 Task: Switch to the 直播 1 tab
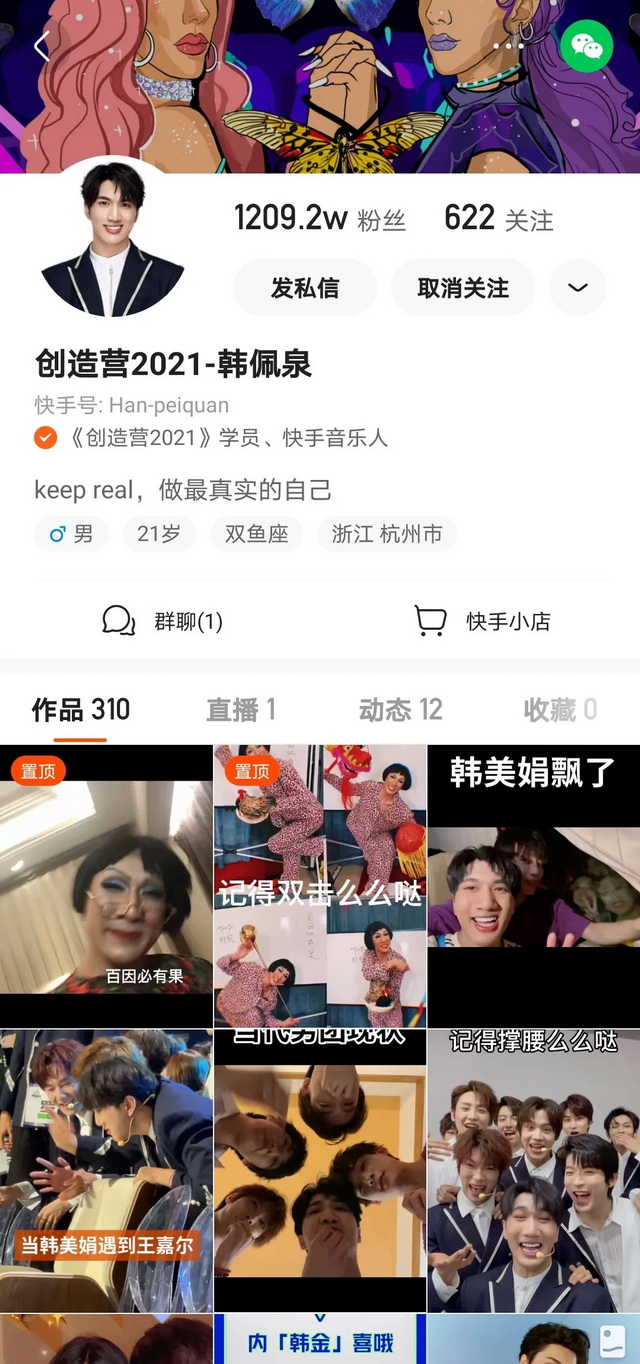coord(241,710)
